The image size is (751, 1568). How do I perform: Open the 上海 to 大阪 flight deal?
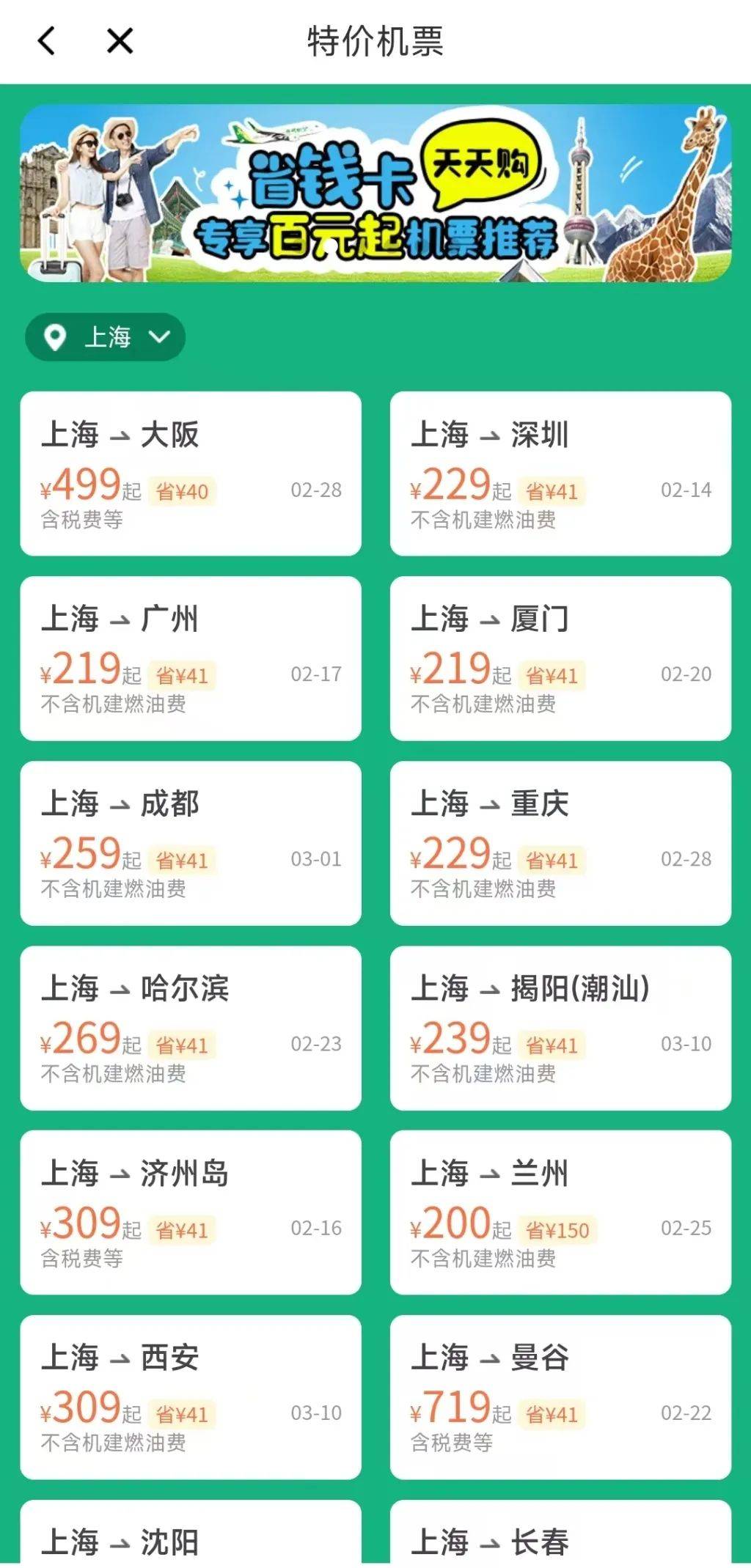click(191, 474)
